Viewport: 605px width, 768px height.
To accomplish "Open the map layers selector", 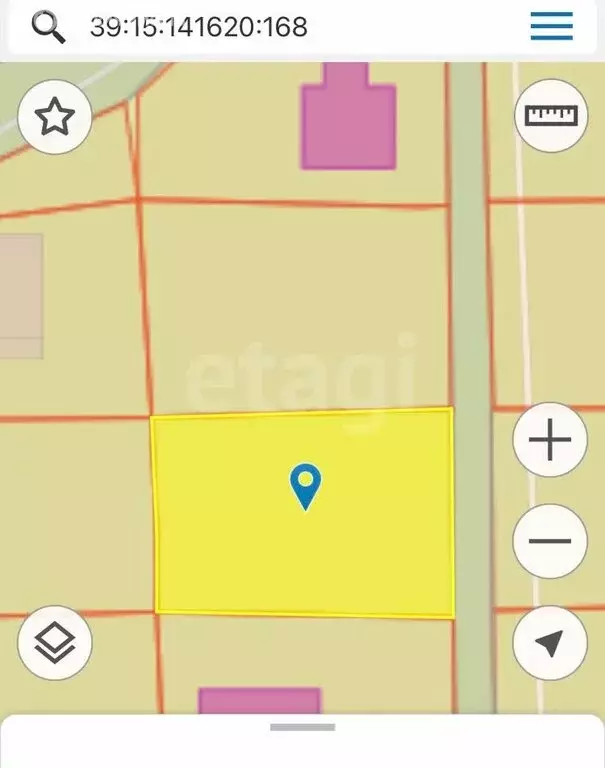I will 55,643.
